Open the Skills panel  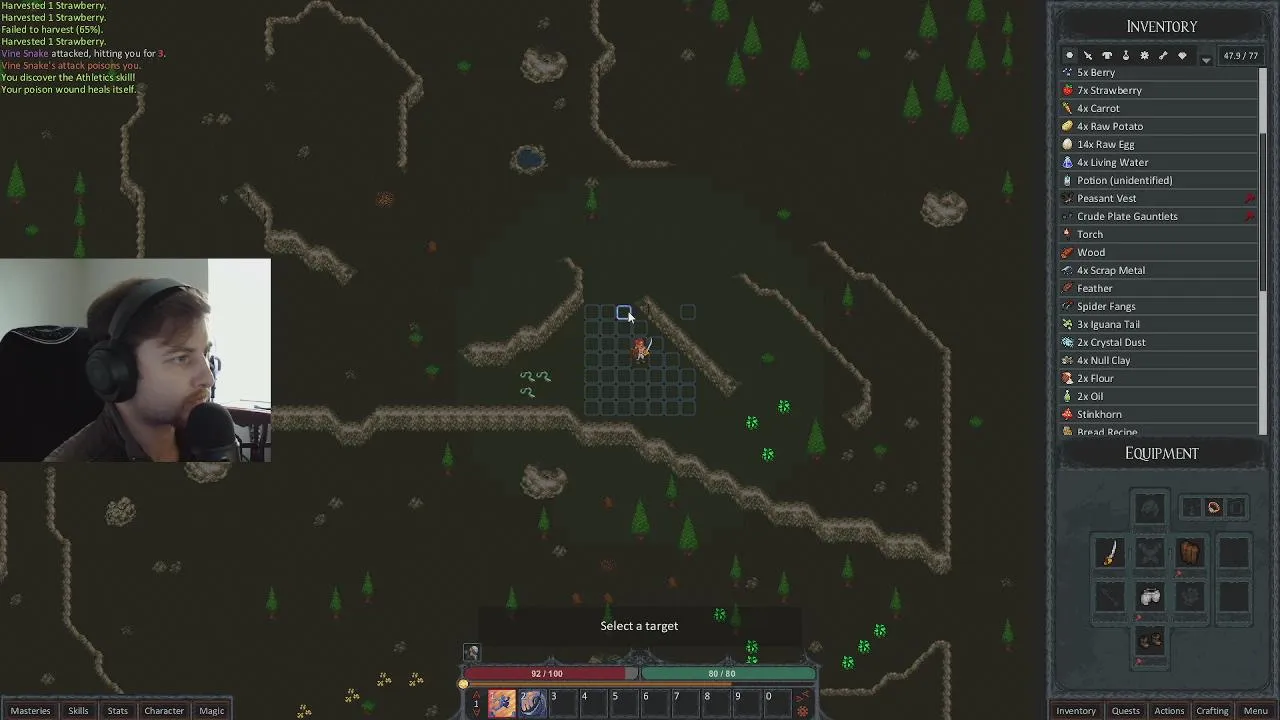(x=78, y=711)
